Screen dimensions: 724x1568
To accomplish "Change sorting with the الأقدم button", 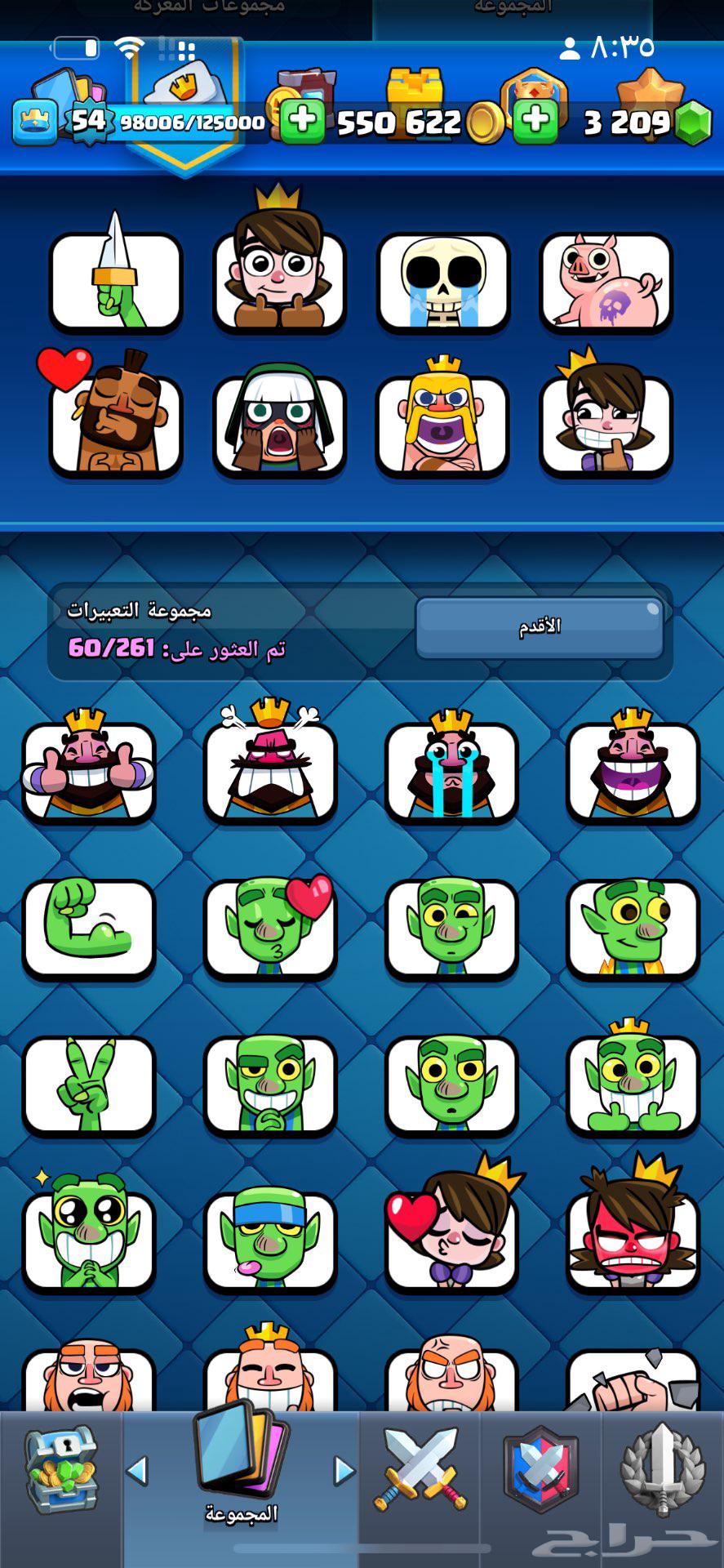I will 540,626.
